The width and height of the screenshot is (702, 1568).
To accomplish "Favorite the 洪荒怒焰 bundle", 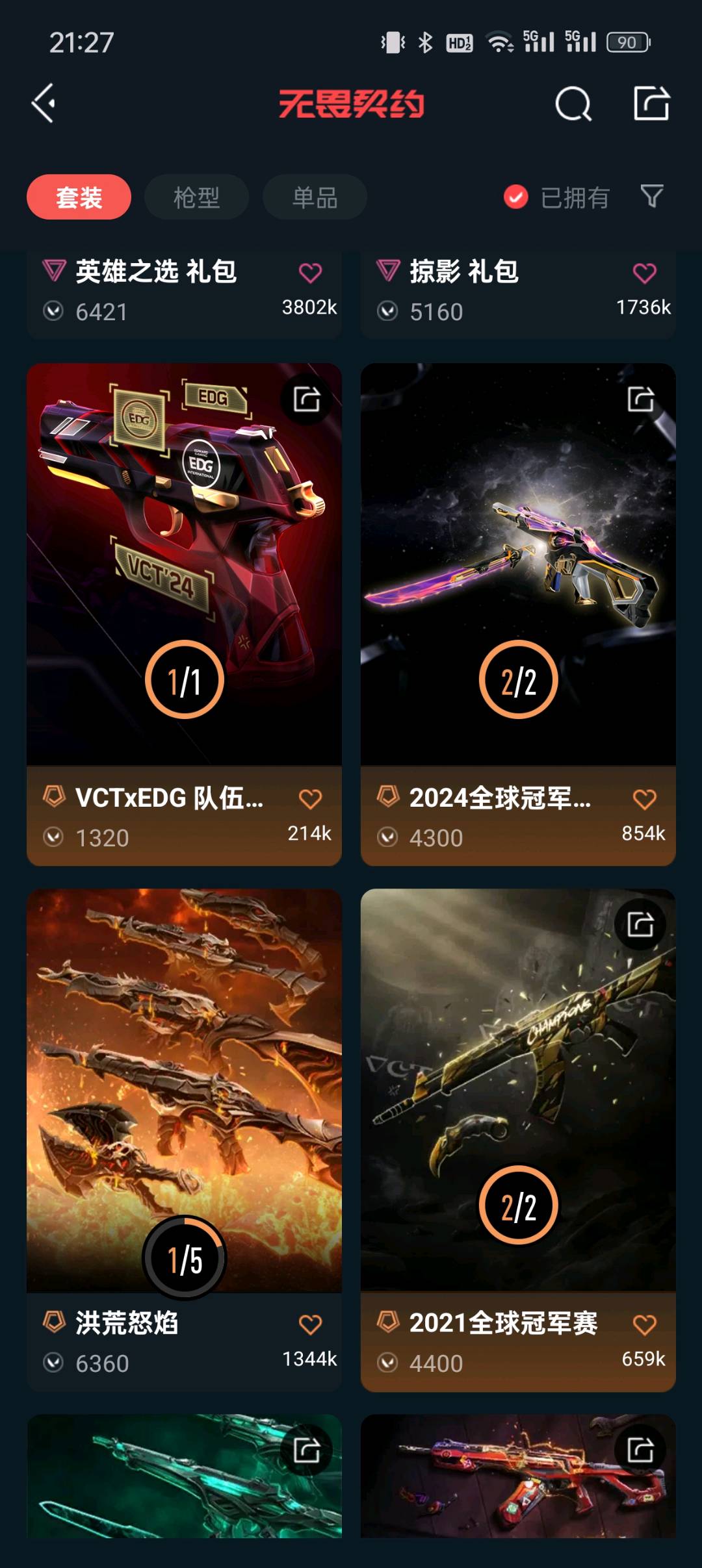I will 310,1324.
